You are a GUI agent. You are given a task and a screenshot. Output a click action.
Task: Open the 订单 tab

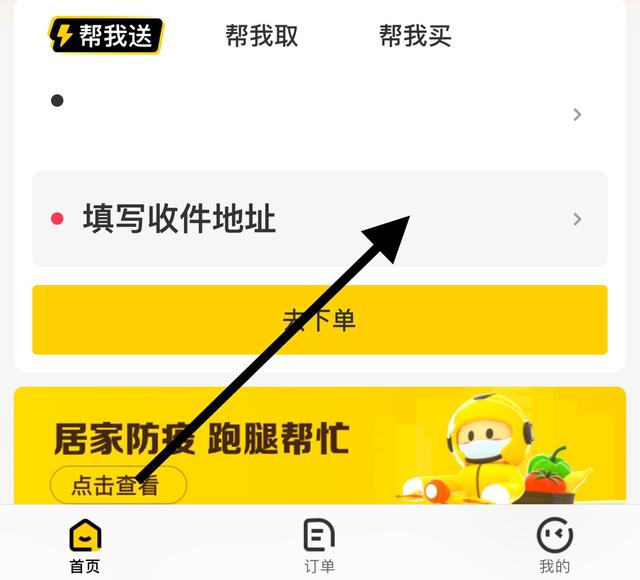[x=319, y=546]
